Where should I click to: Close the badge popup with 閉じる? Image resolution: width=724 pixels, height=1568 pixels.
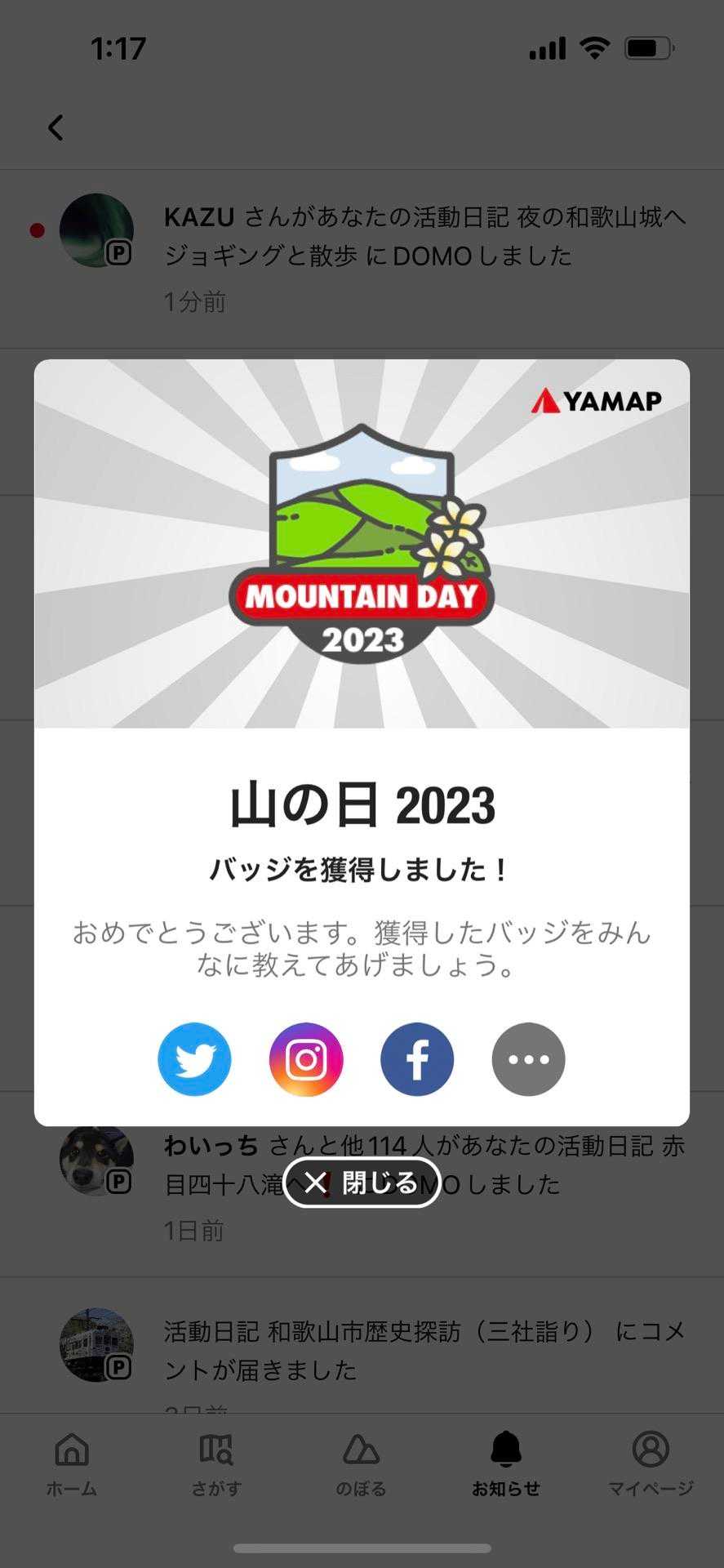362,1182
